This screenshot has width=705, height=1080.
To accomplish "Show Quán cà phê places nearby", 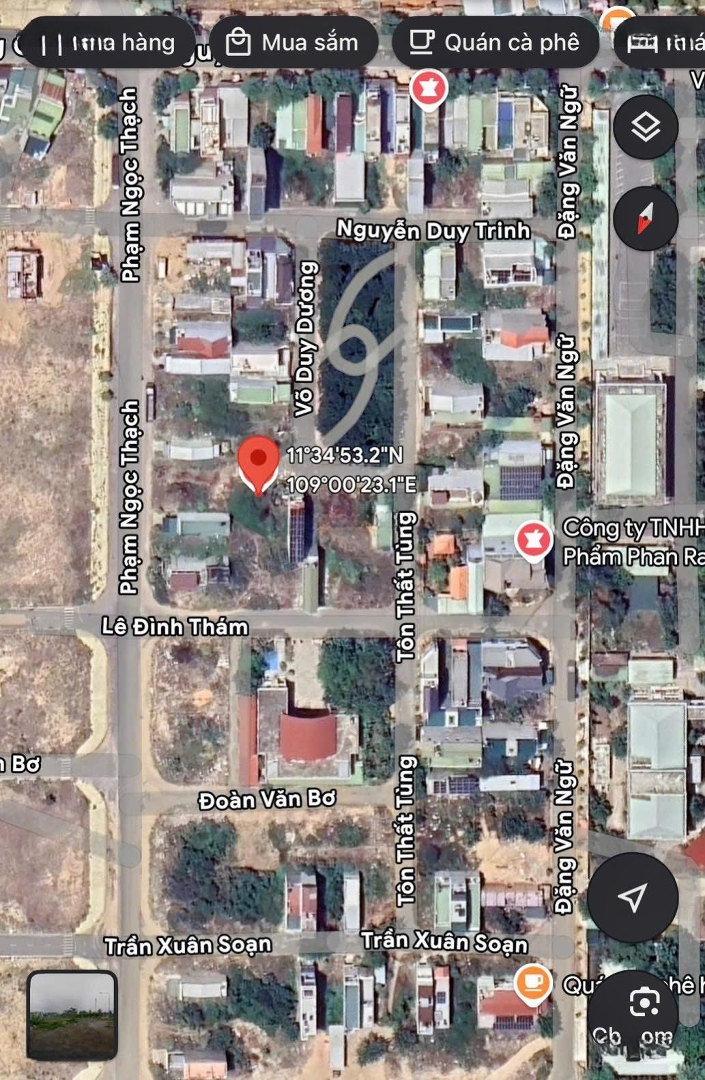I will (x=495, y=43).
